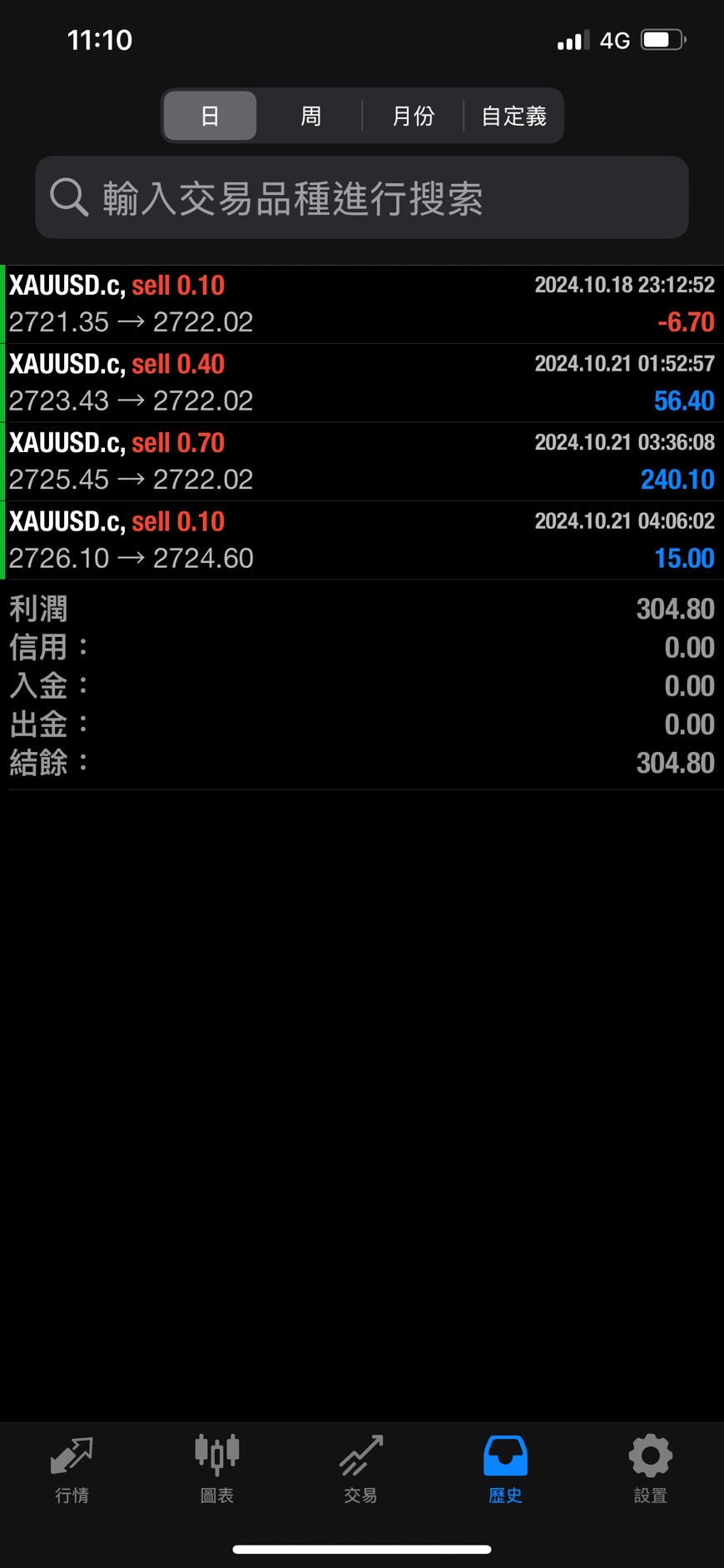724x1568 pixels.
Task: Switch to the 交易 trade tab
Action: coord(361,1470)
